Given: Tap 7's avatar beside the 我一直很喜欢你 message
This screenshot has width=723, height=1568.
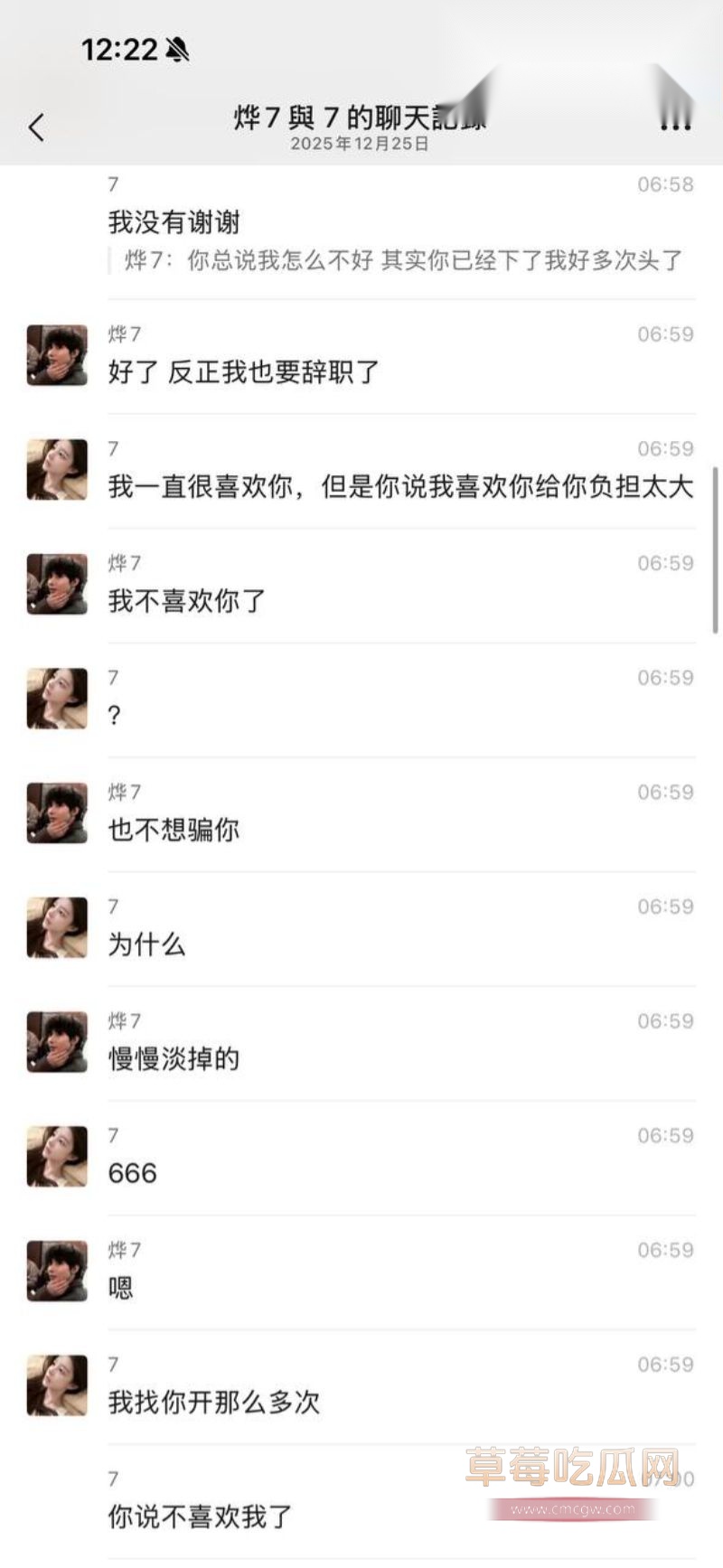Looking at the screenshot, I should point(56,470).
